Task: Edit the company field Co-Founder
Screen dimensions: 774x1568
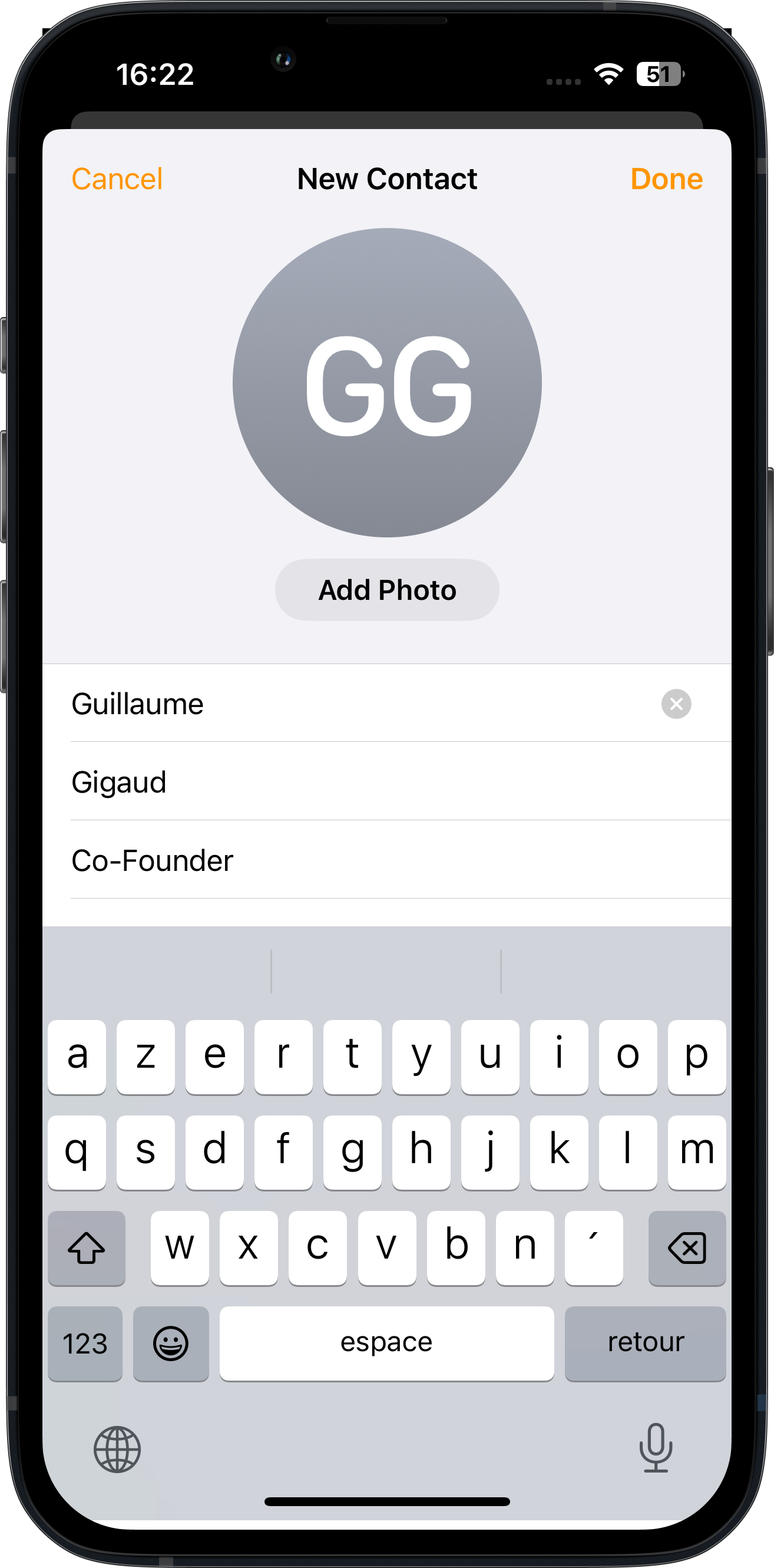Action: [387, 860]
